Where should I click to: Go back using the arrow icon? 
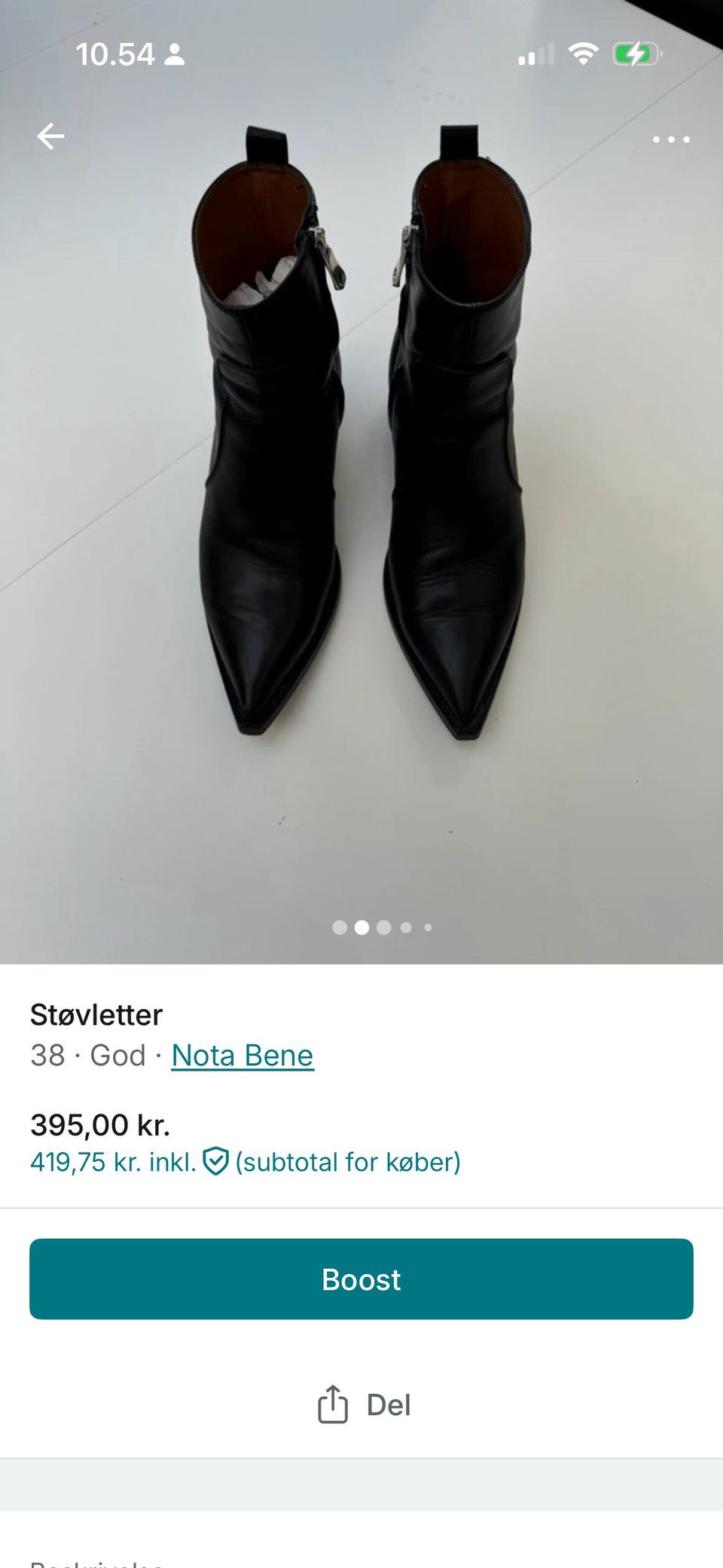(50, 136)
